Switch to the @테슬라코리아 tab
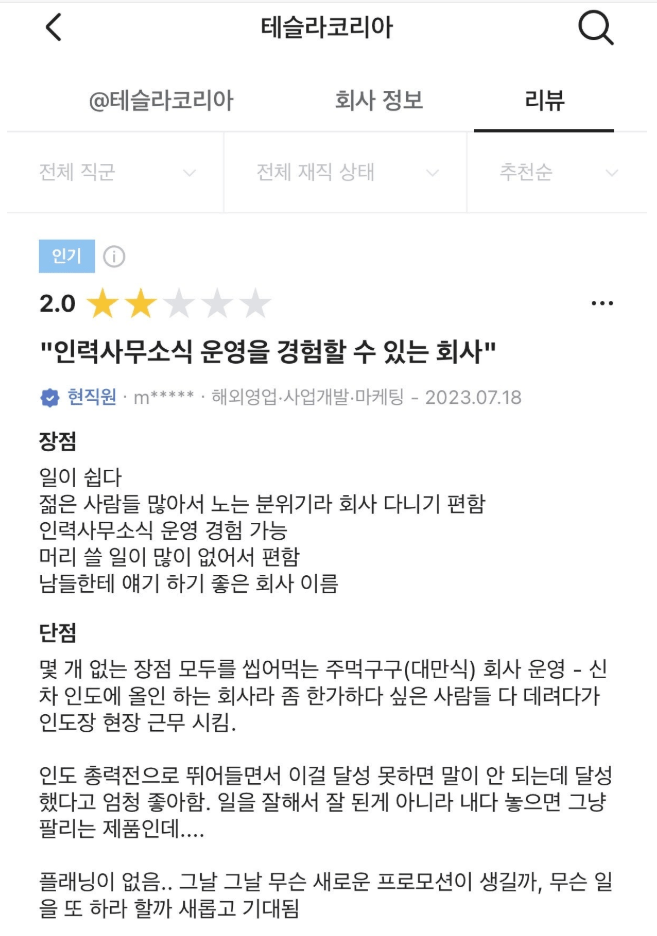The width and height of the screenshot is (657, 936). pos(161,100)
